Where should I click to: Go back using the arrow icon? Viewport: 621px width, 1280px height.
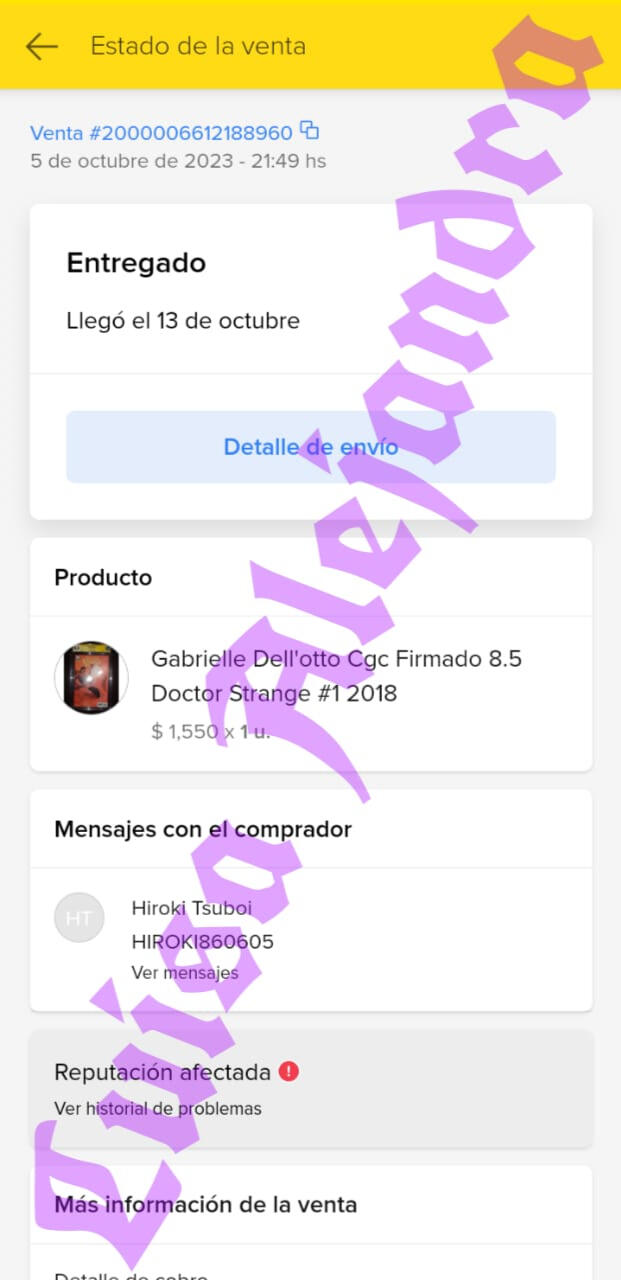(x=42, y=46)
